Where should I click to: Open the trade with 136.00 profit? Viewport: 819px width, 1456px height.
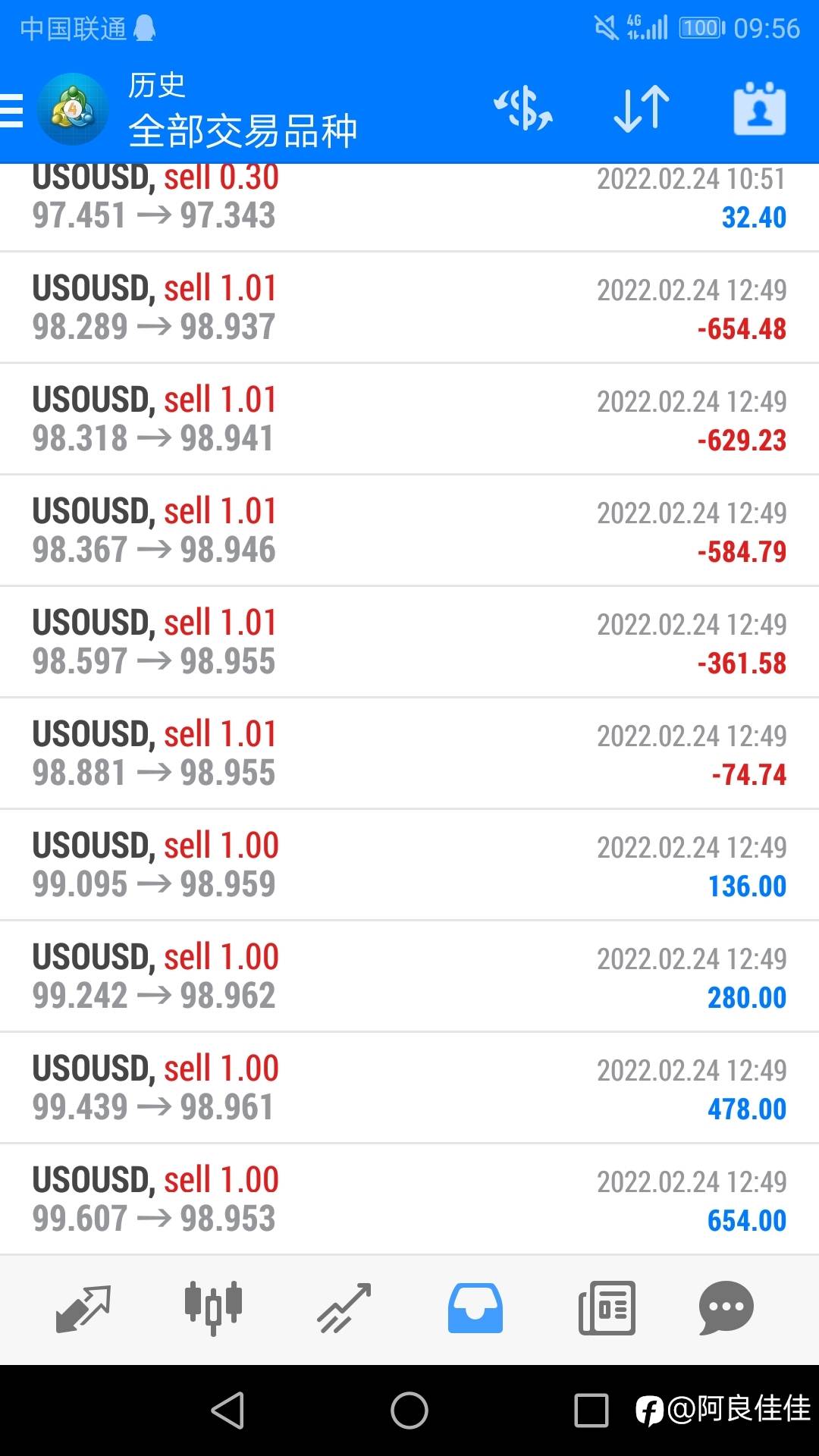click(x=409, y=864)
